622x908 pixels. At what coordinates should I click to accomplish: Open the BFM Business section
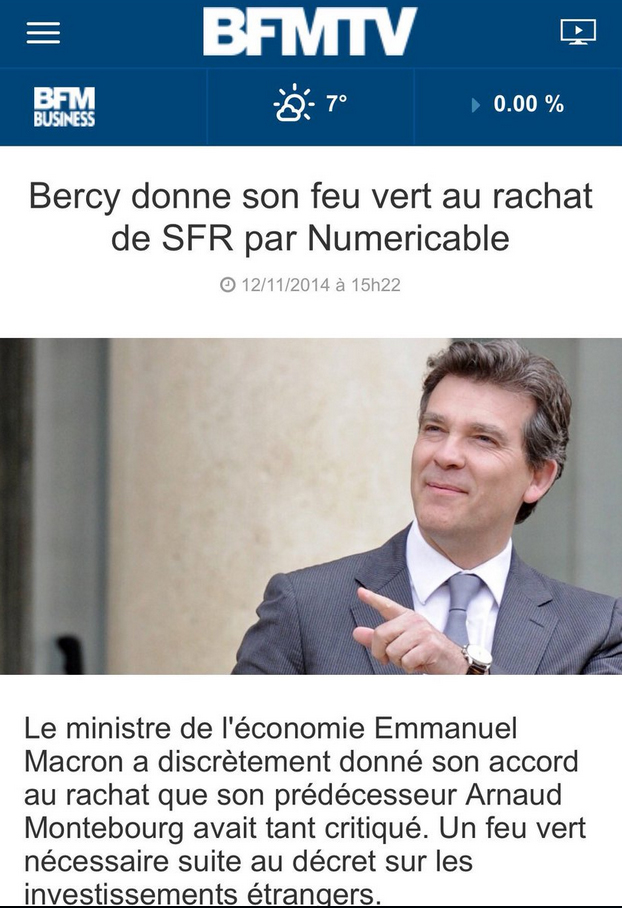[x=64, y=106]
